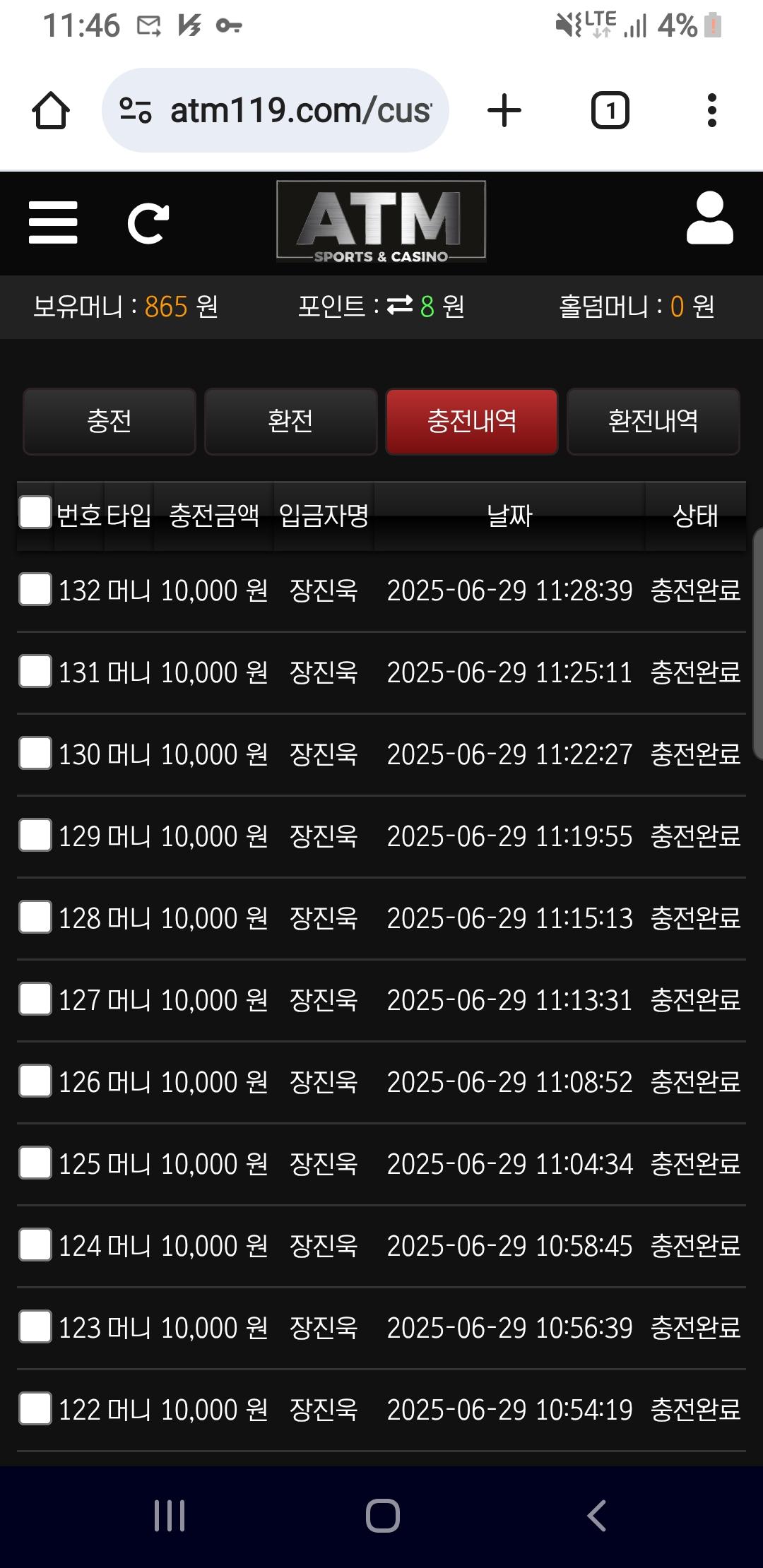The height and width of the screenshot is (1568, 763).
Task: Open the browser overflow menu
Action: tap(712, 111)
